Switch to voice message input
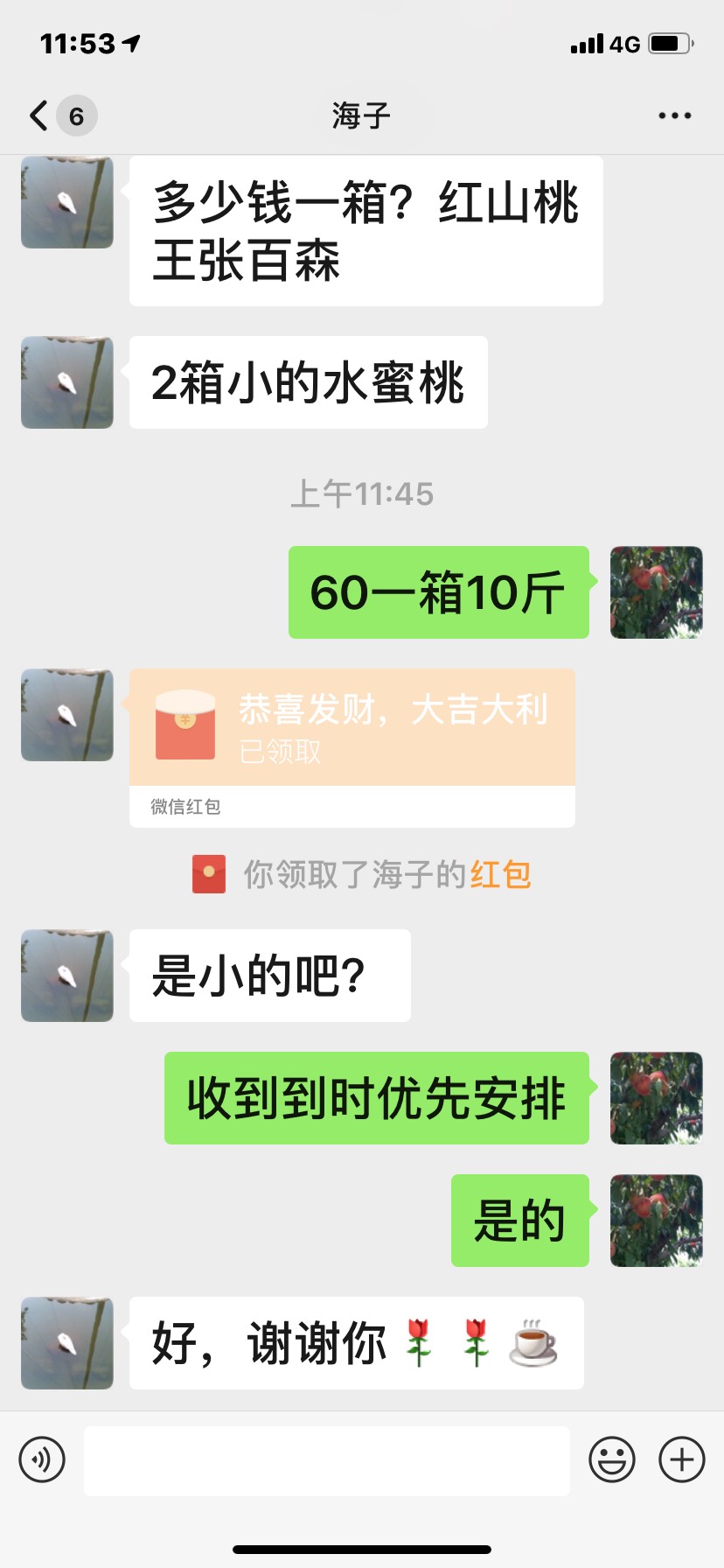This screenshot has height=1568, width=724. 42,1459
